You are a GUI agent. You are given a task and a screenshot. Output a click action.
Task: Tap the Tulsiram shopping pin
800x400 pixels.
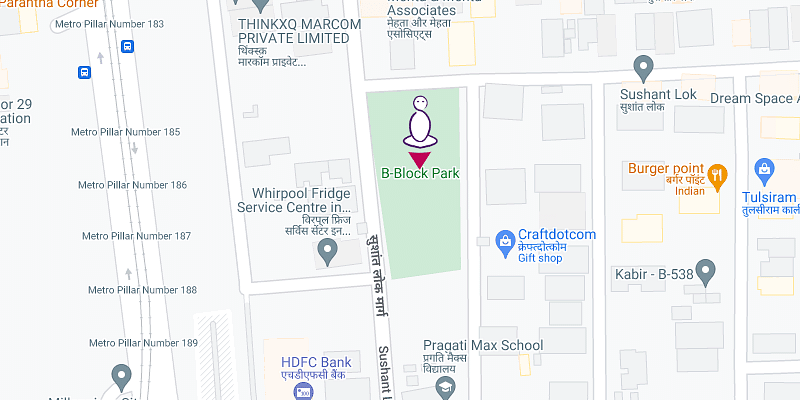pyautogui.click(x=764, y=169)
